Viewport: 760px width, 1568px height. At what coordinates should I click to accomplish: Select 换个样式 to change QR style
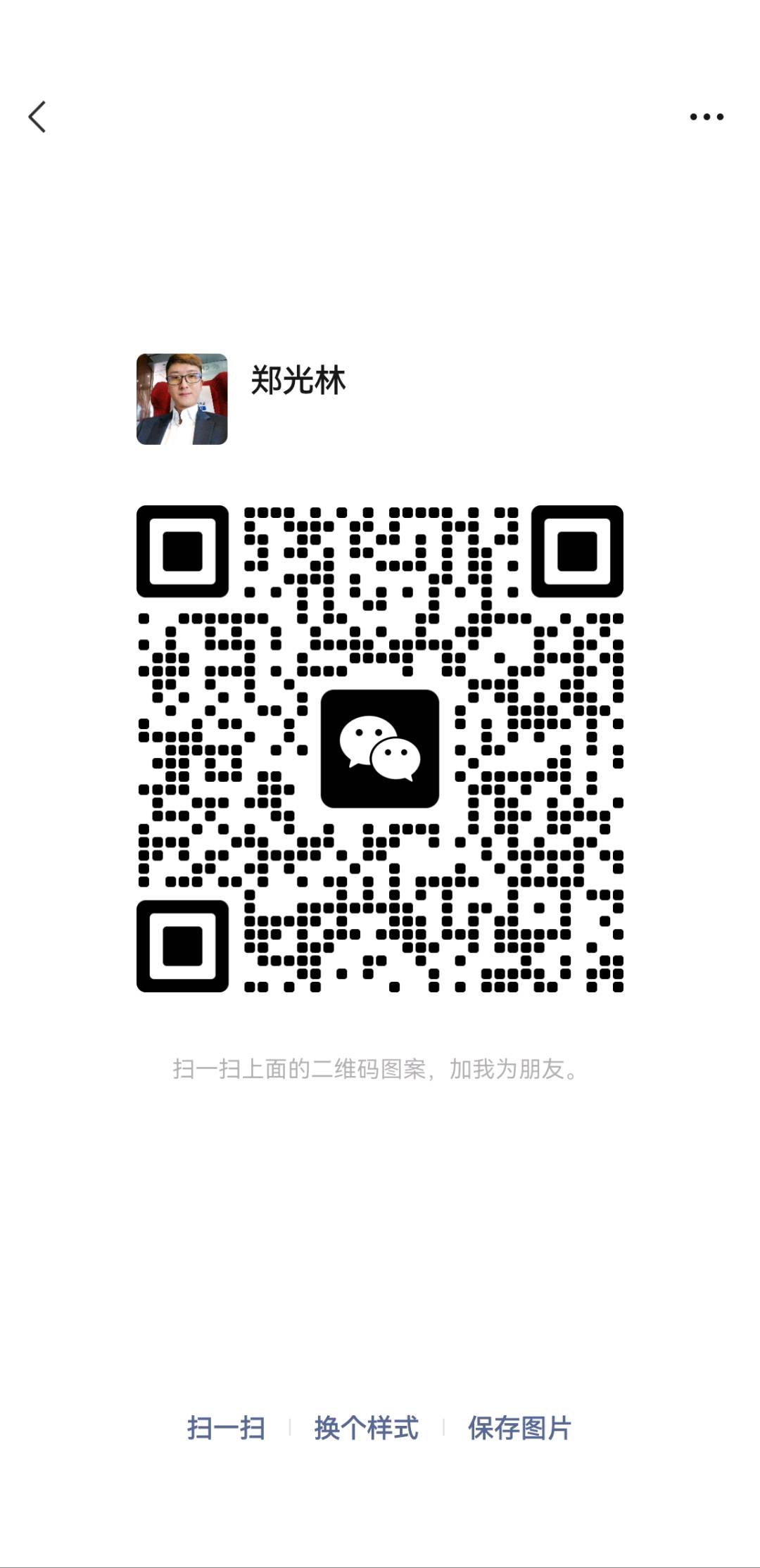pyautogui.click(x=366, y=1428)
